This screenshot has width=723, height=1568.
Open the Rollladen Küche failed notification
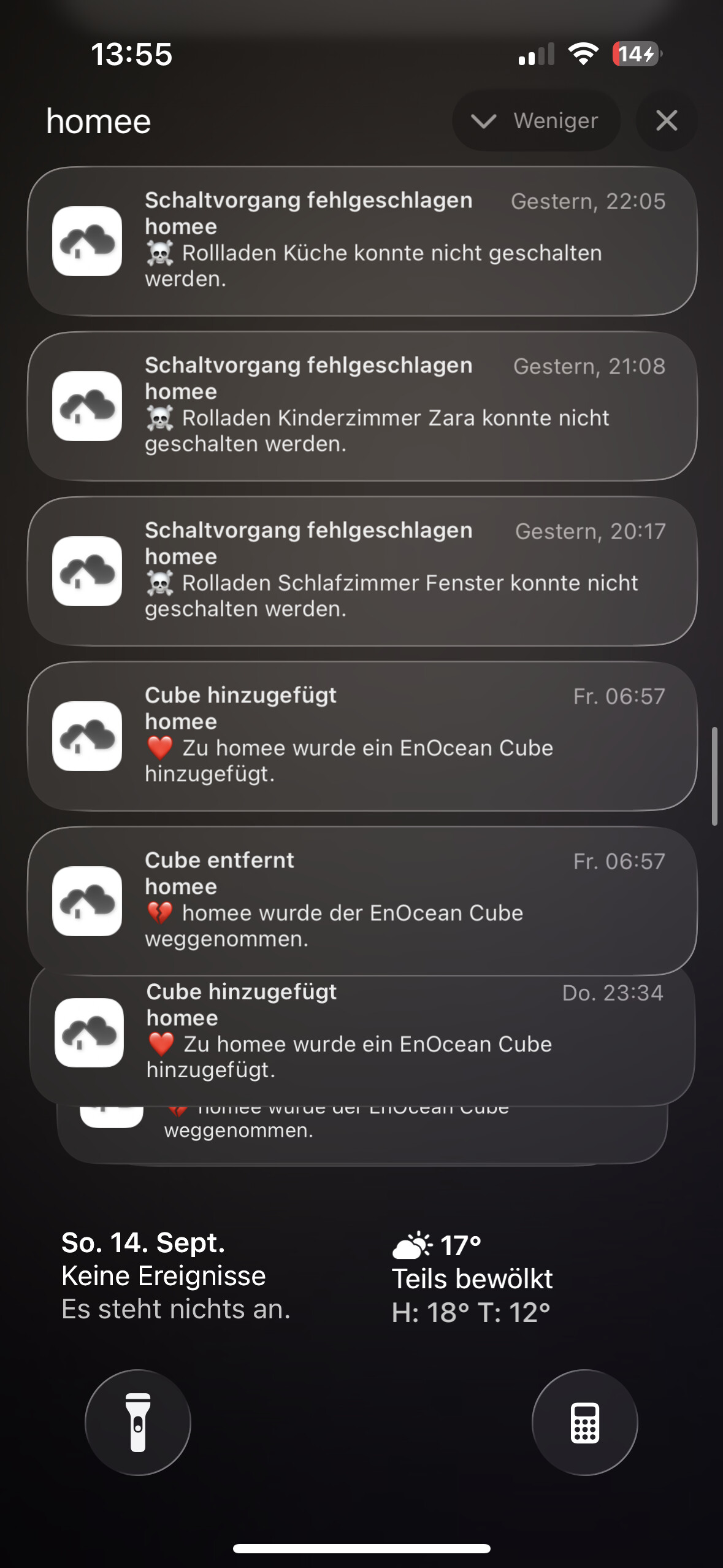pos(362,241)
